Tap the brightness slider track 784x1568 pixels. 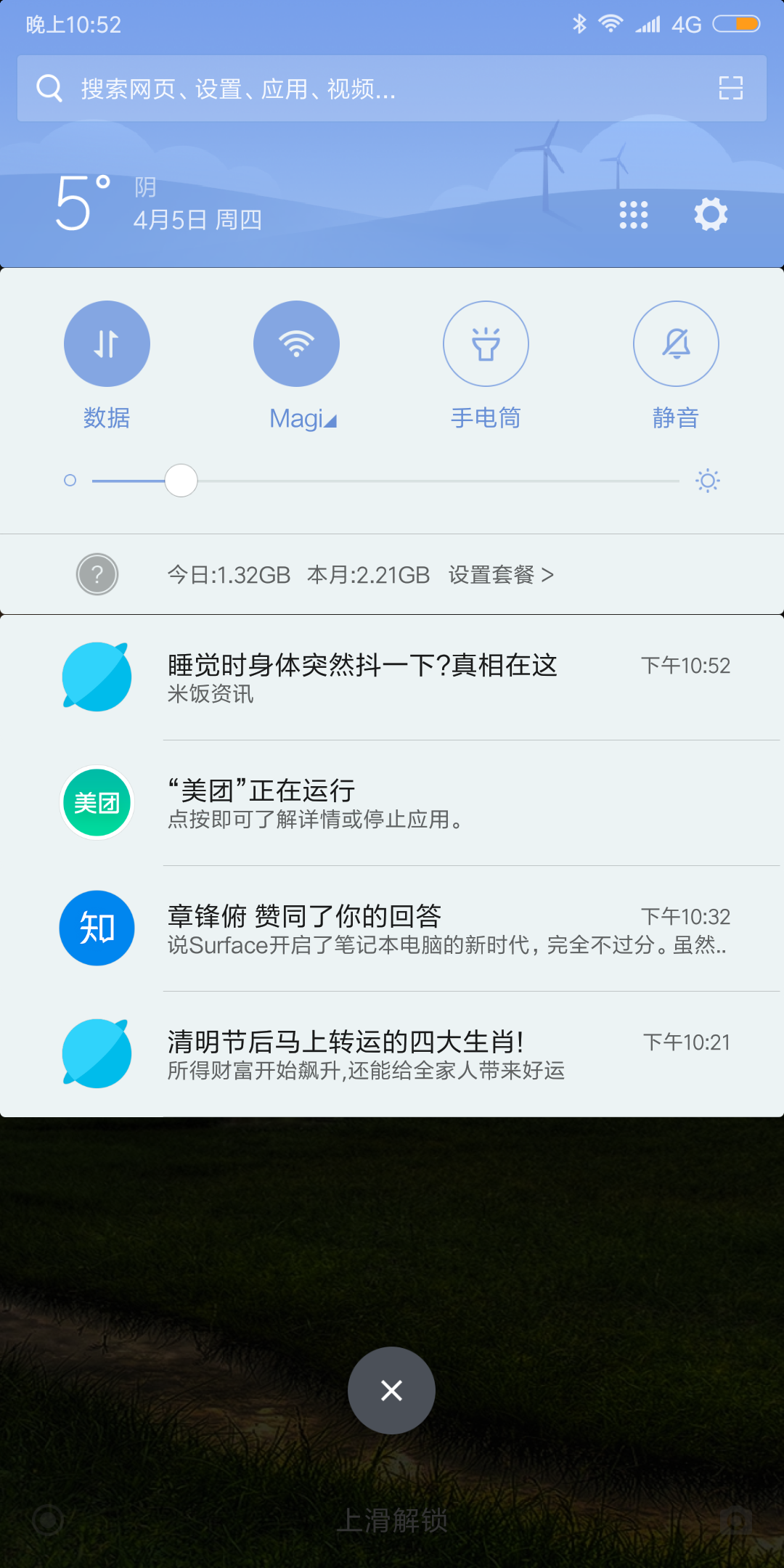click(385, 481)
